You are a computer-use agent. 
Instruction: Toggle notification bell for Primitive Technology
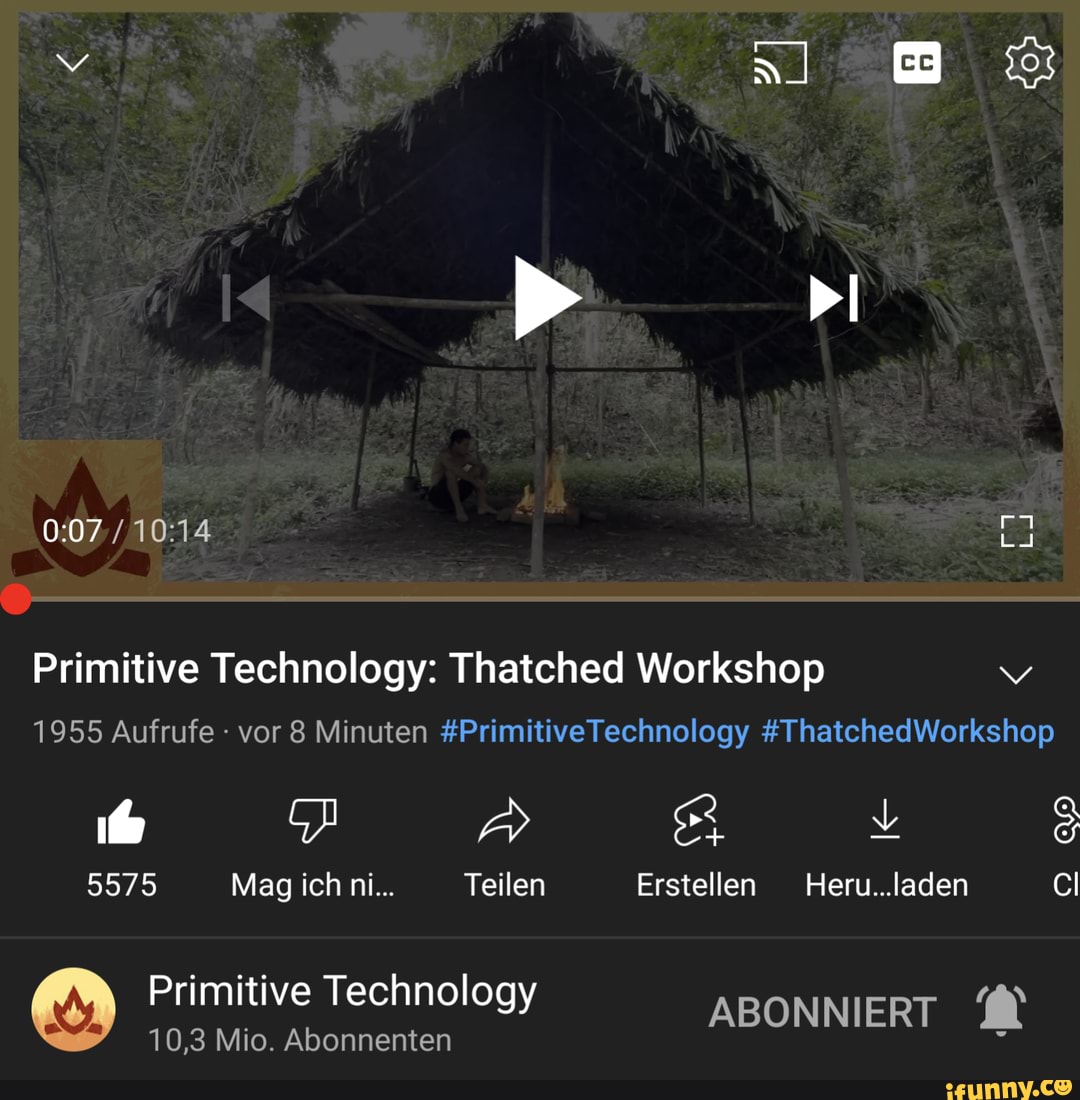(x=1000, y=1010)
